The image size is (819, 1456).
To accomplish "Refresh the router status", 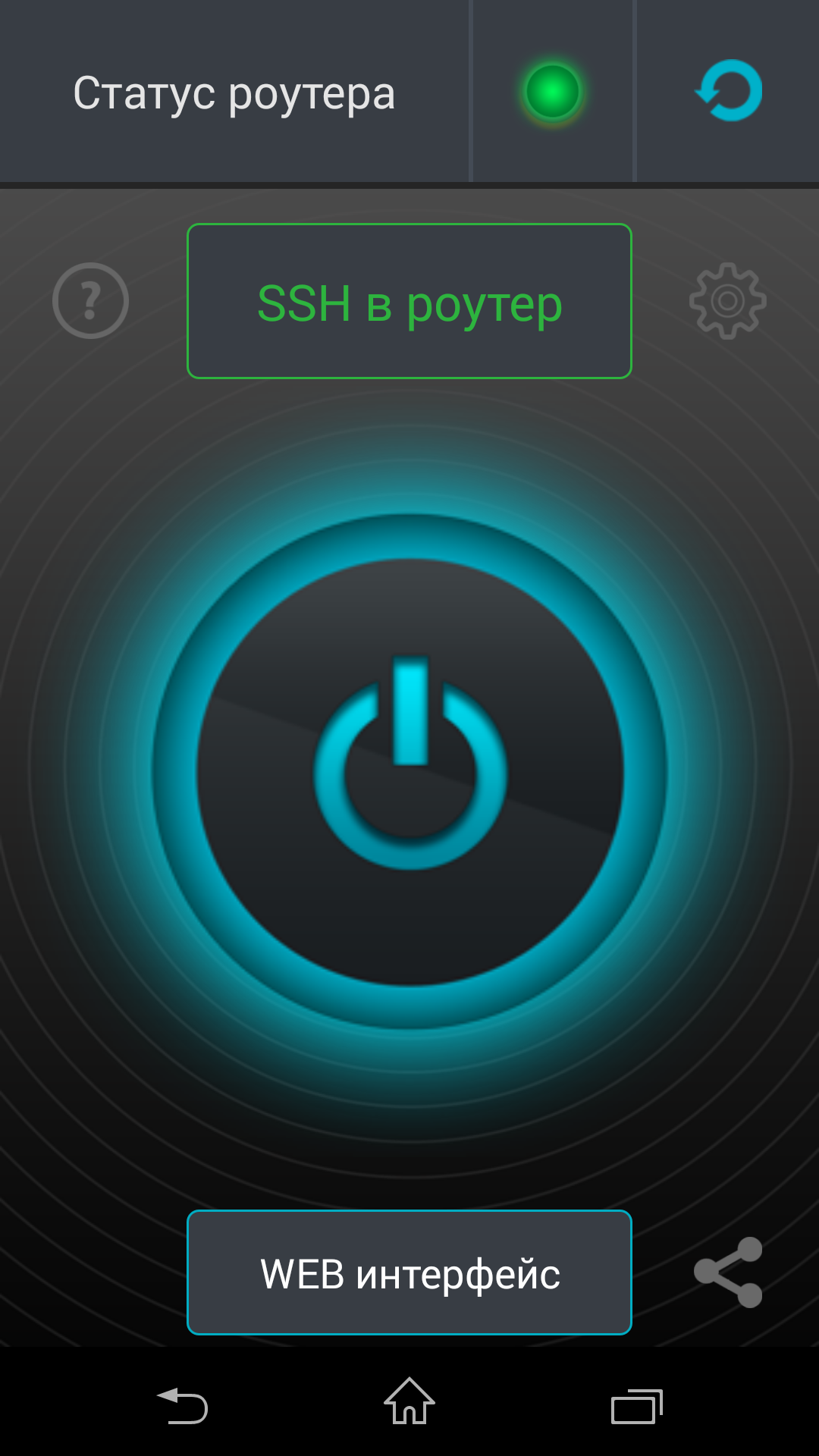I will pyautogui.click(x=729, y=91).
